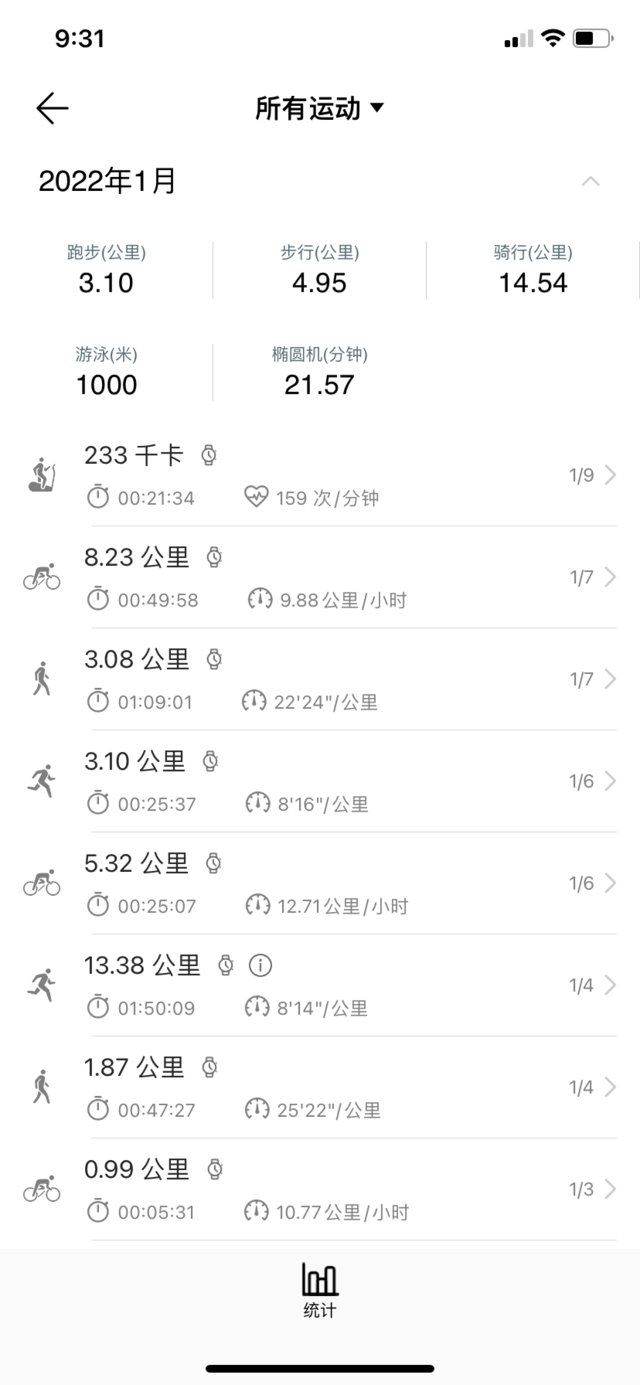Tap the info icon beside 13.38 公里
Screen dimensions: 640x1385
pyautogui.click(x=260, y=965)
